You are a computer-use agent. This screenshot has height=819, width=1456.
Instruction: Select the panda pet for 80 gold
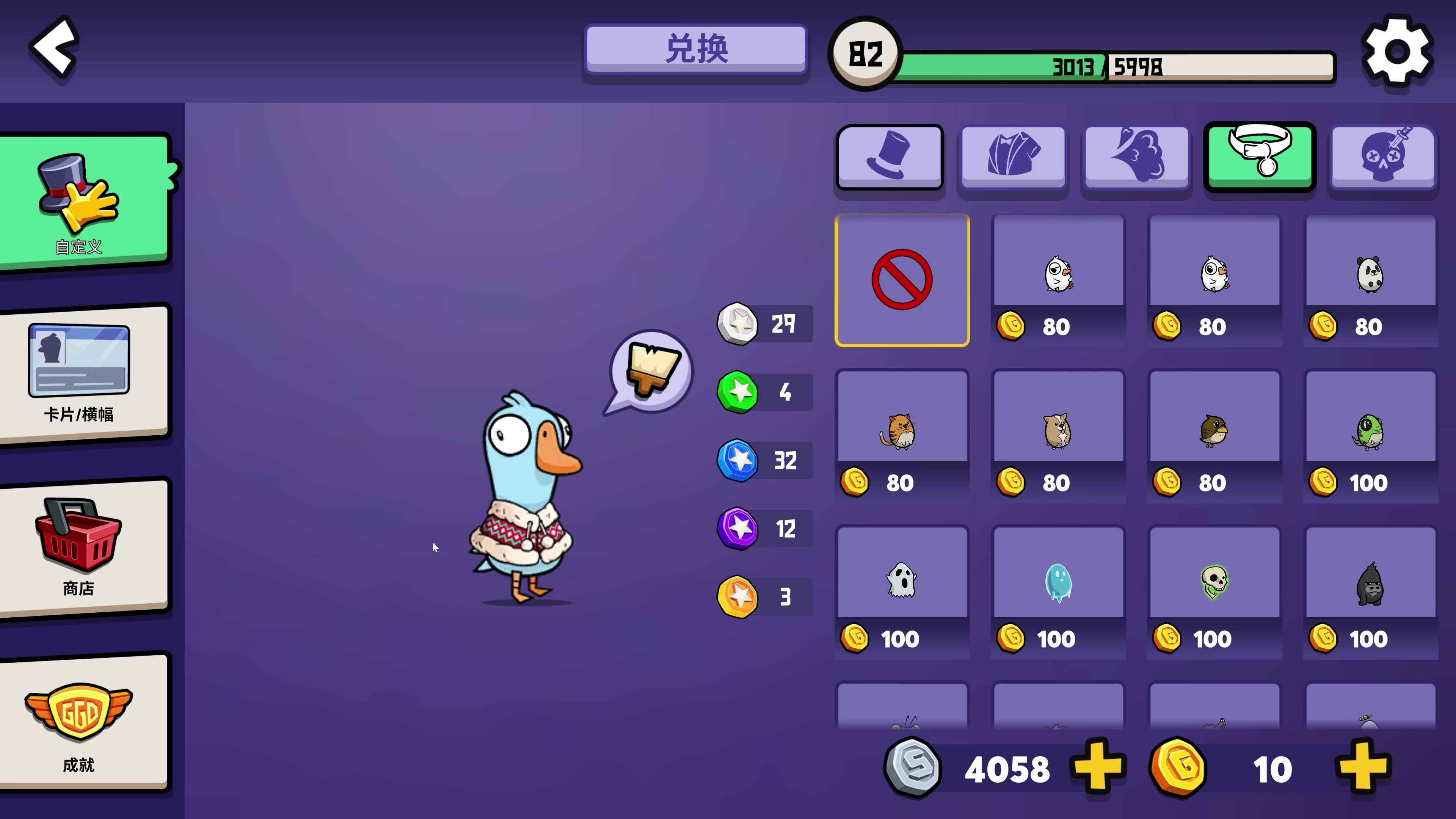click(1370, 280)
